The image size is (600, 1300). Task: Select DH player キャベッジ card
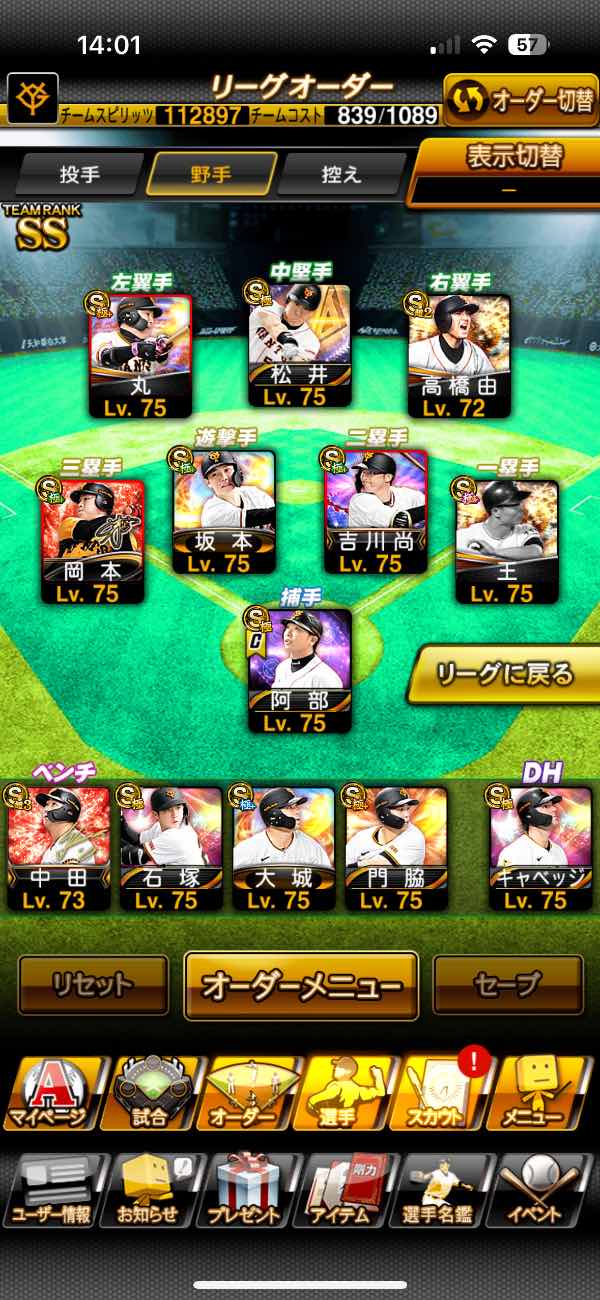tap(541, 848)
